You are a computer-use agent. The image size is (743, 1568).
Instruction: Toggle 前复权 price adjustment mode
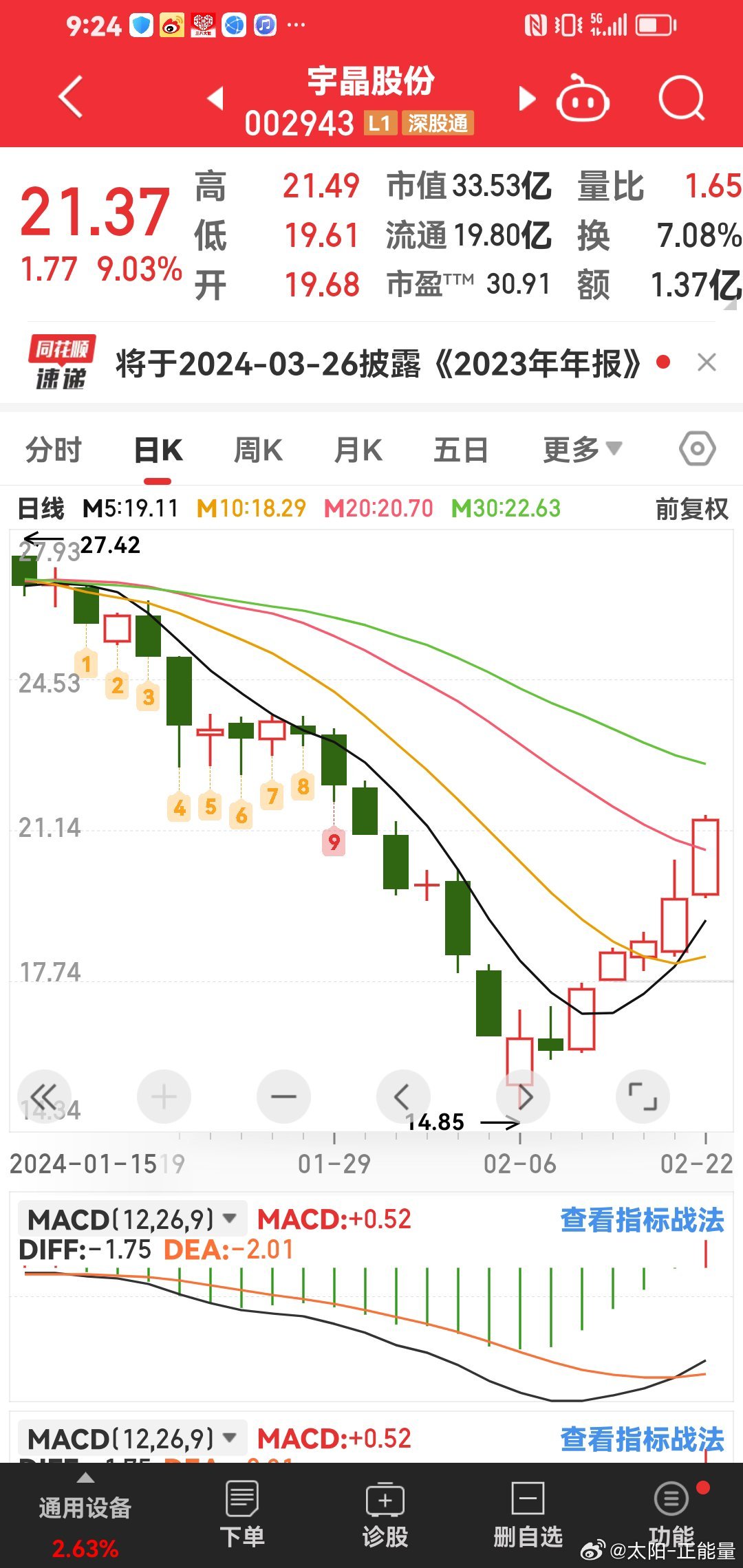tap(690, 510)
